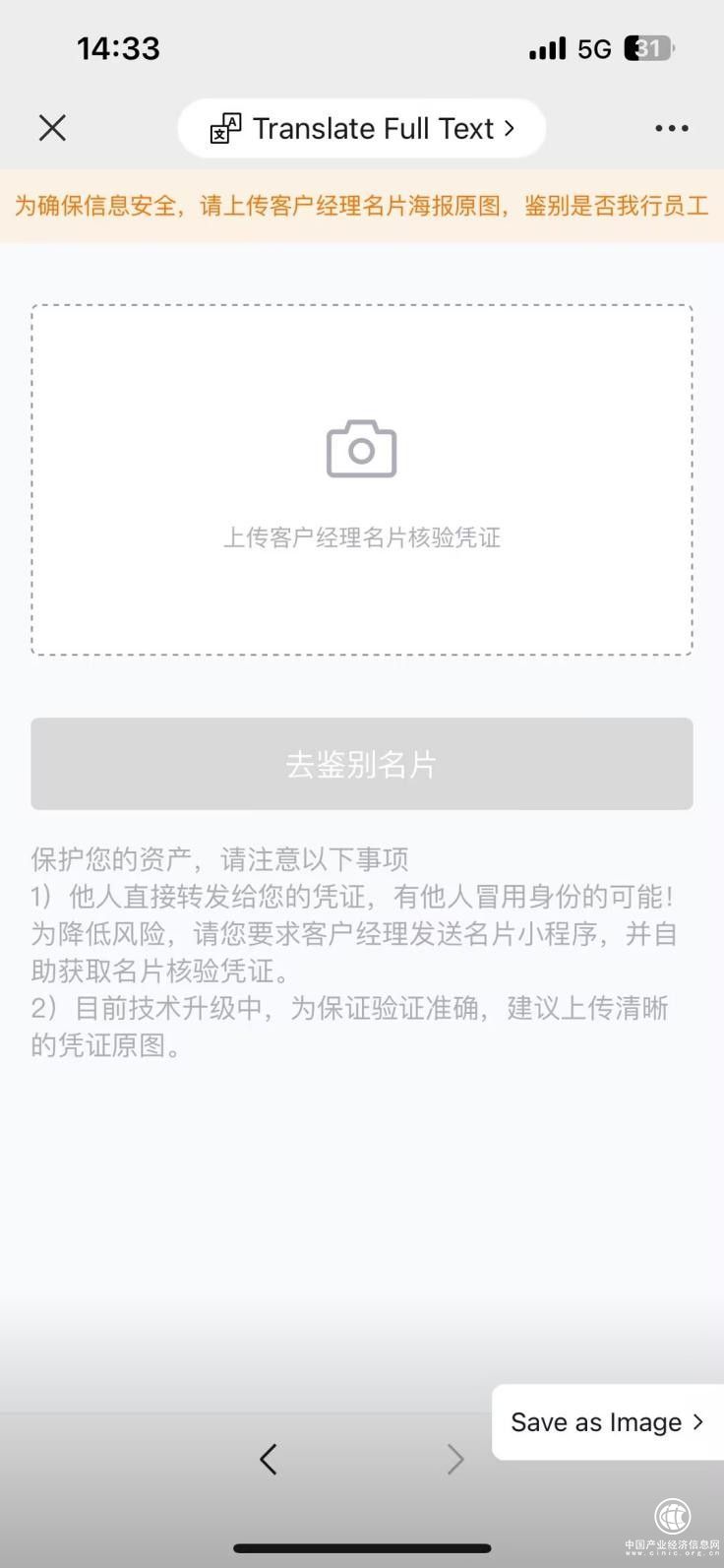Close the page with the X icon
724x1568 pixels.
coord(52,128)
